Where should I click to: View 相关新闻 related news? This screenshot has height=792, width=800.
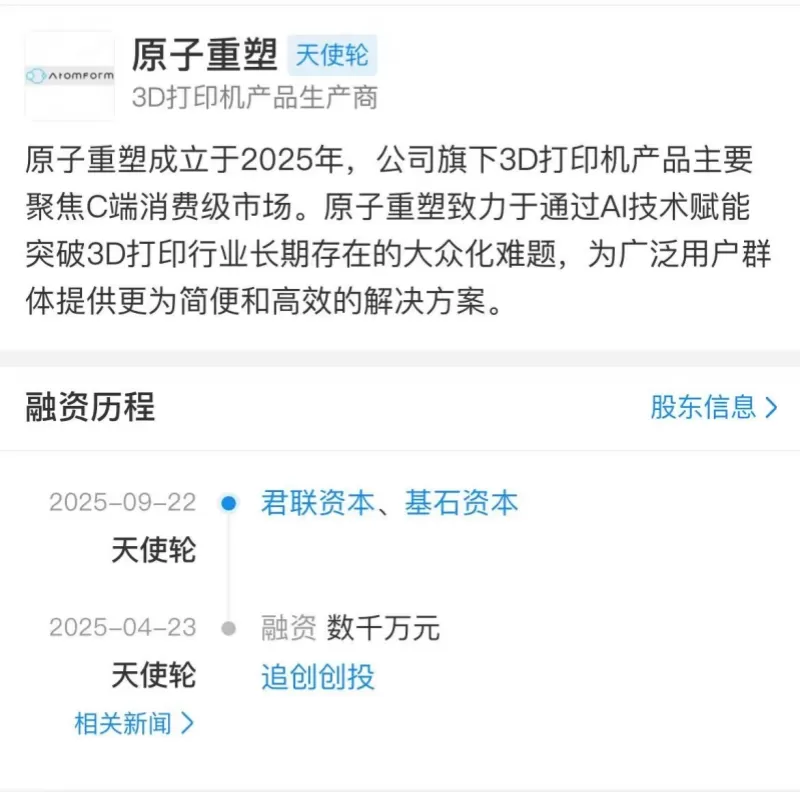point(134,724)
